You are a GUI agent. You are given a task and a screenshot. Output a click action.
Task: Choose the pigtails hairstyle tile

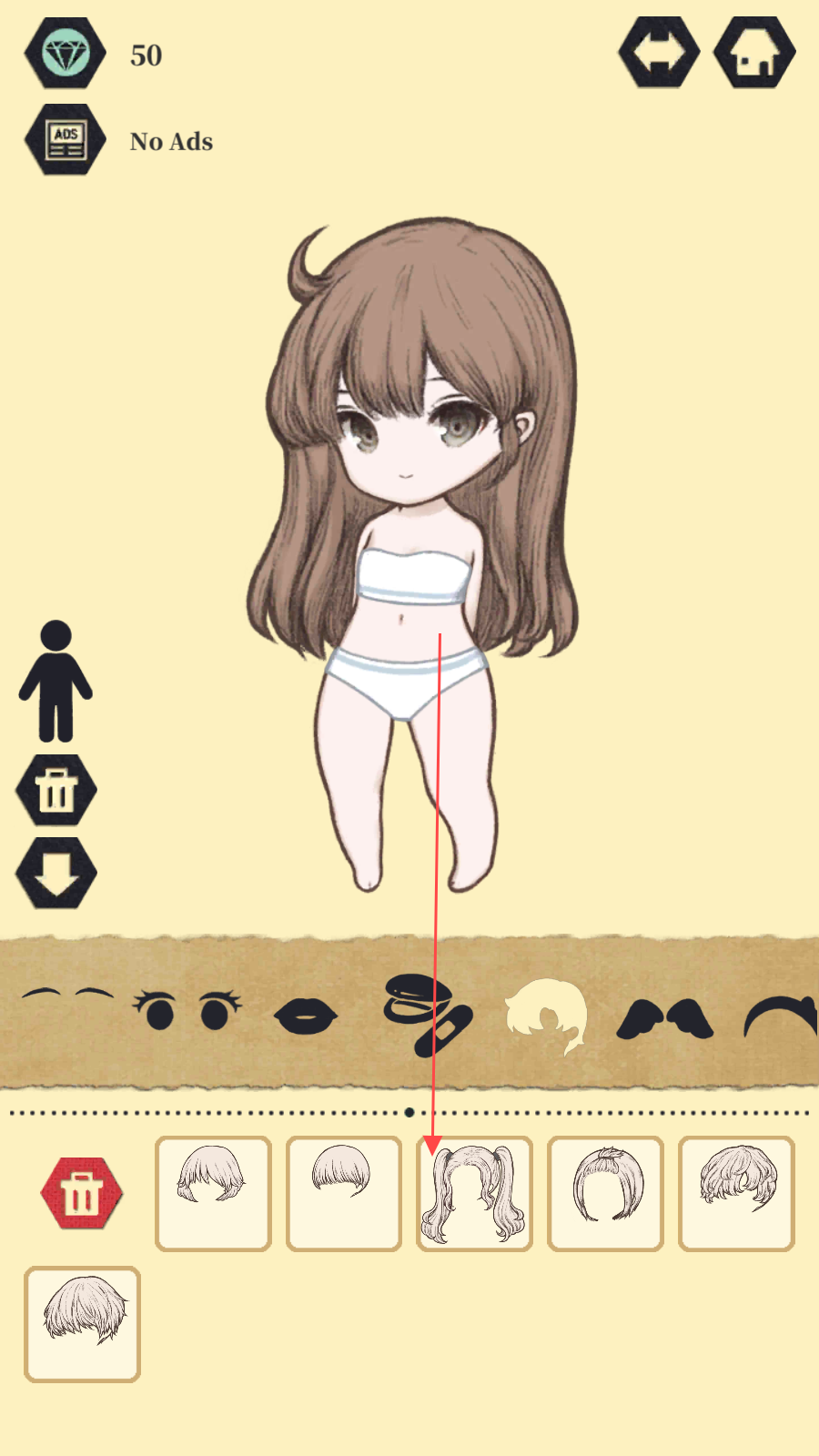point(474,1194)
